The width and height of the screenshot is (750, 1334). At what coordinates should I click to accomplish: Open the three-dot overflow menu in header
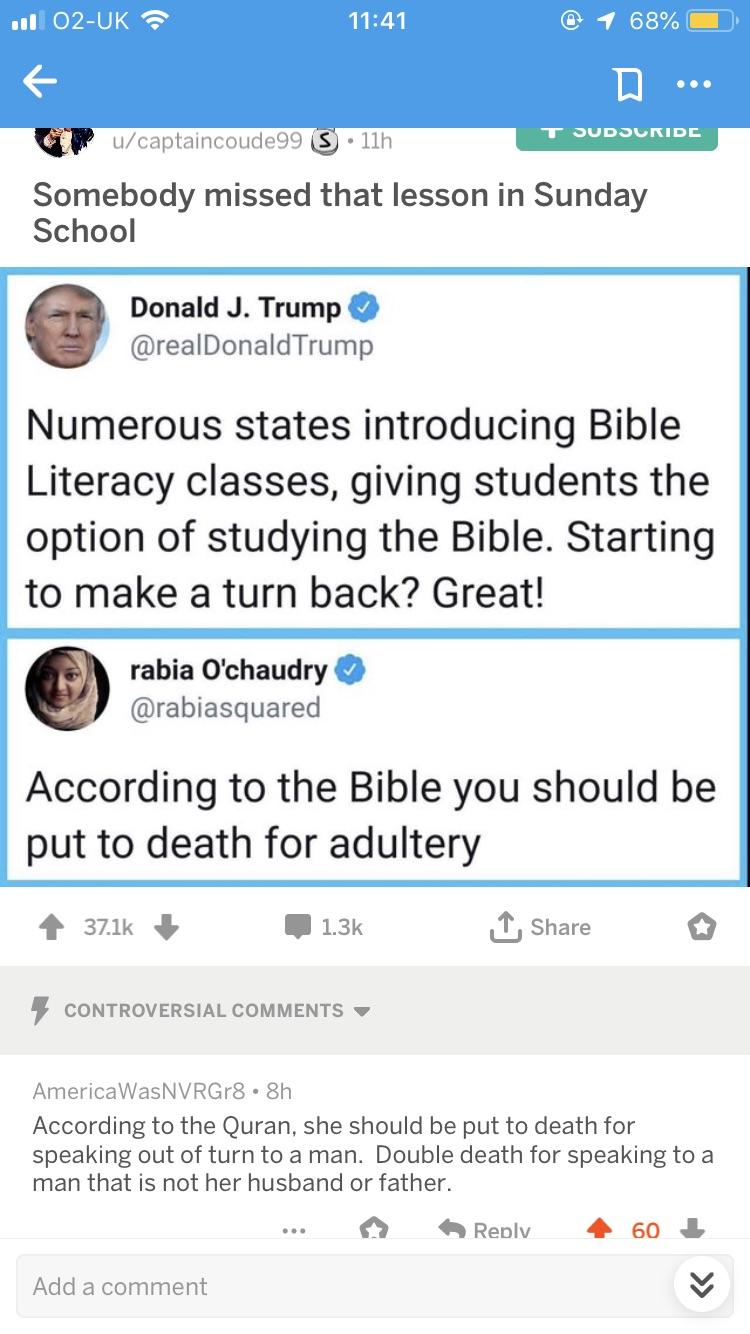(x=693, y=85)
